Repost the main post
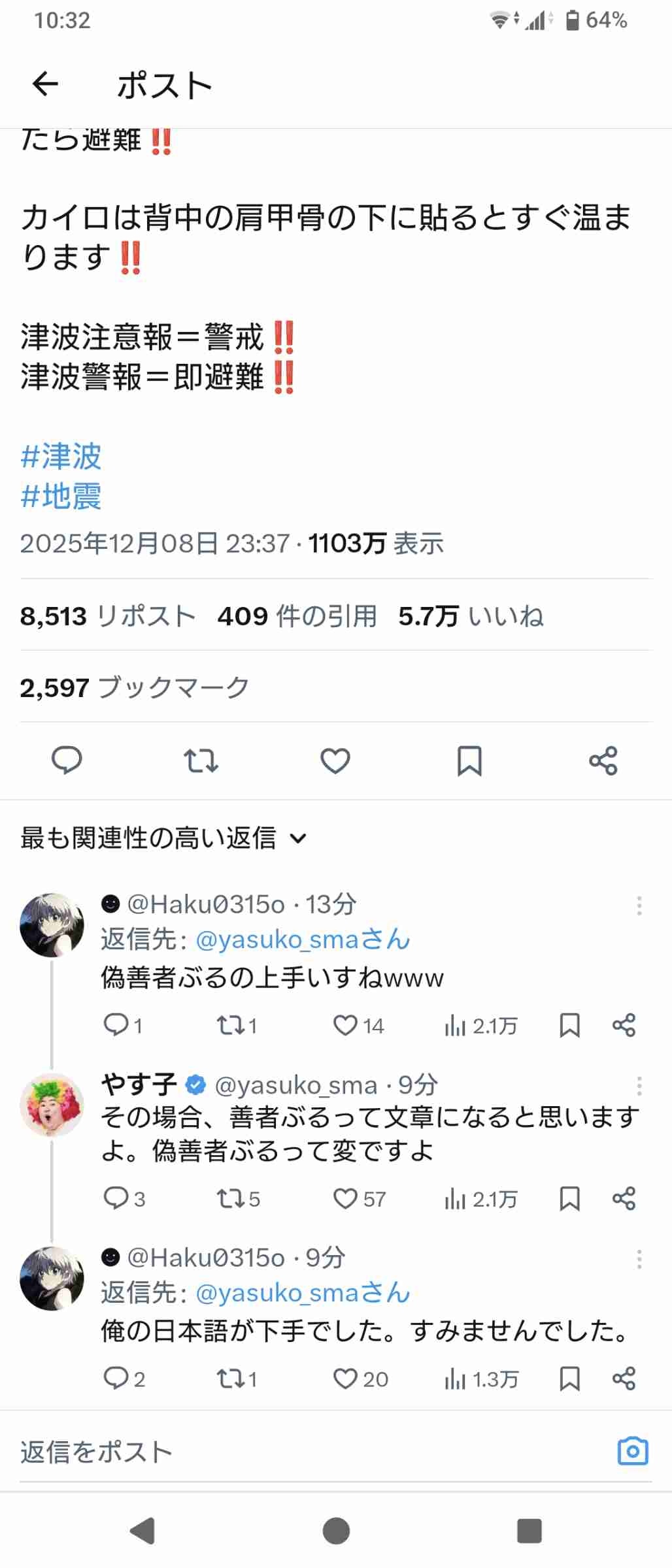This screenshot has height=1568, width=672. point(201,760)
